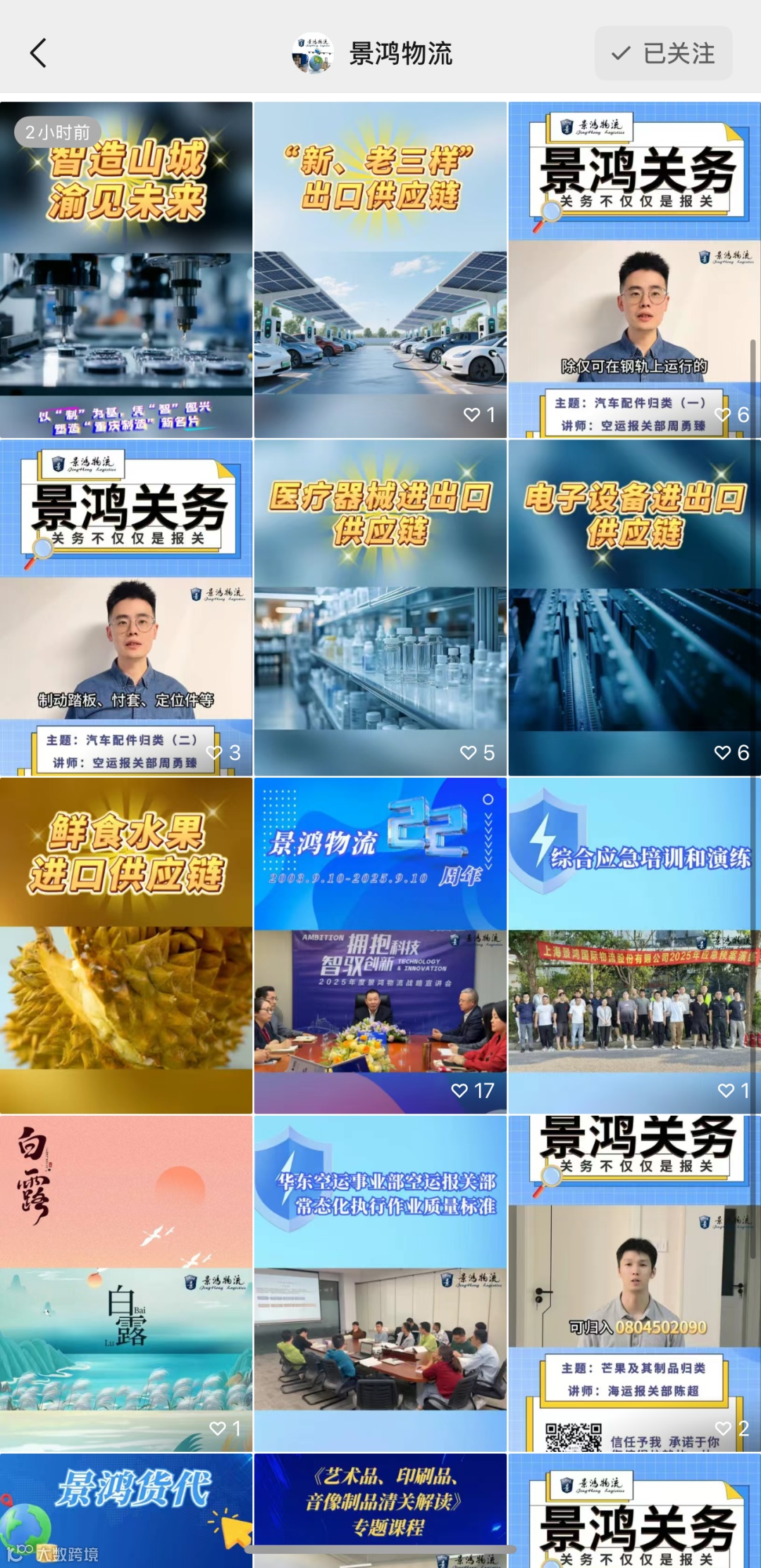
Task: Play the 艺术品、印刷品、音像制品清关解读 video
Action: point(380,1500)
